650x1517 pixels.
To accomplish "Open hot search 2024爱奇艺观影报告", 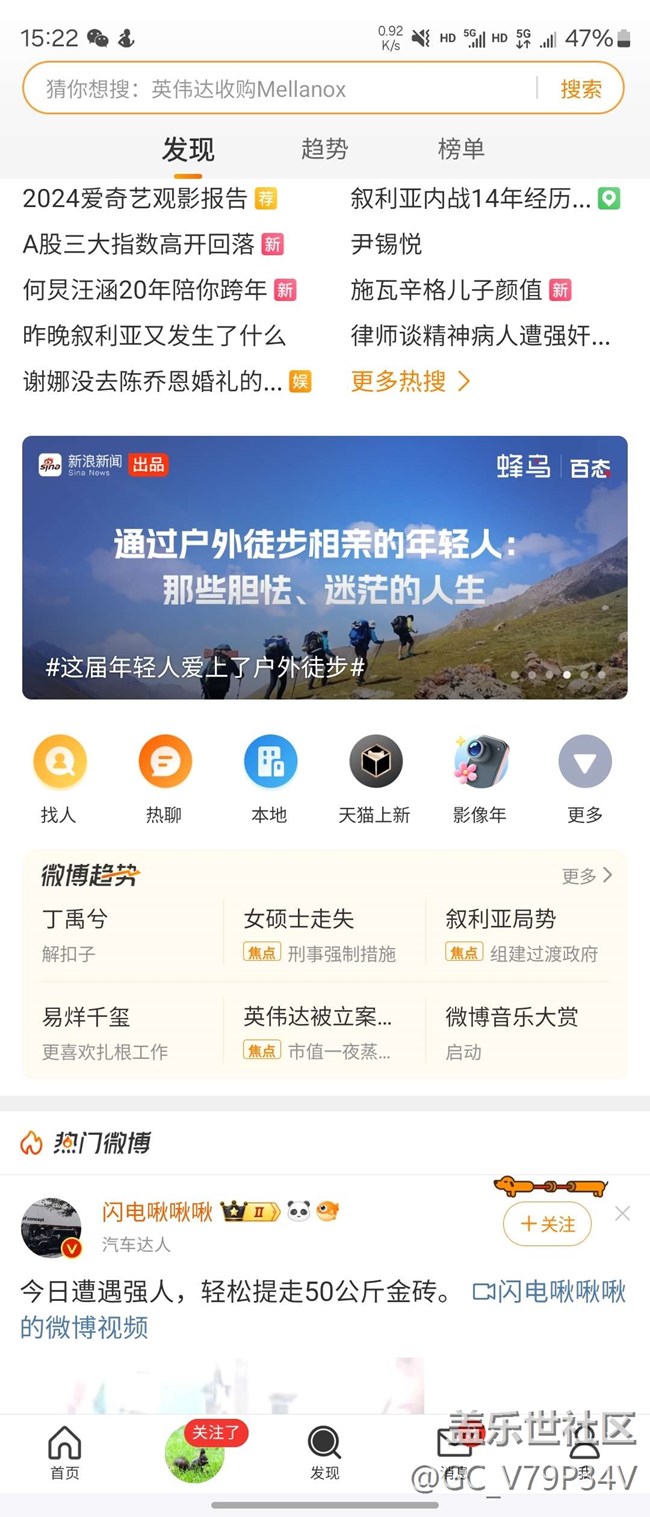I will click(x=135, y=198).
